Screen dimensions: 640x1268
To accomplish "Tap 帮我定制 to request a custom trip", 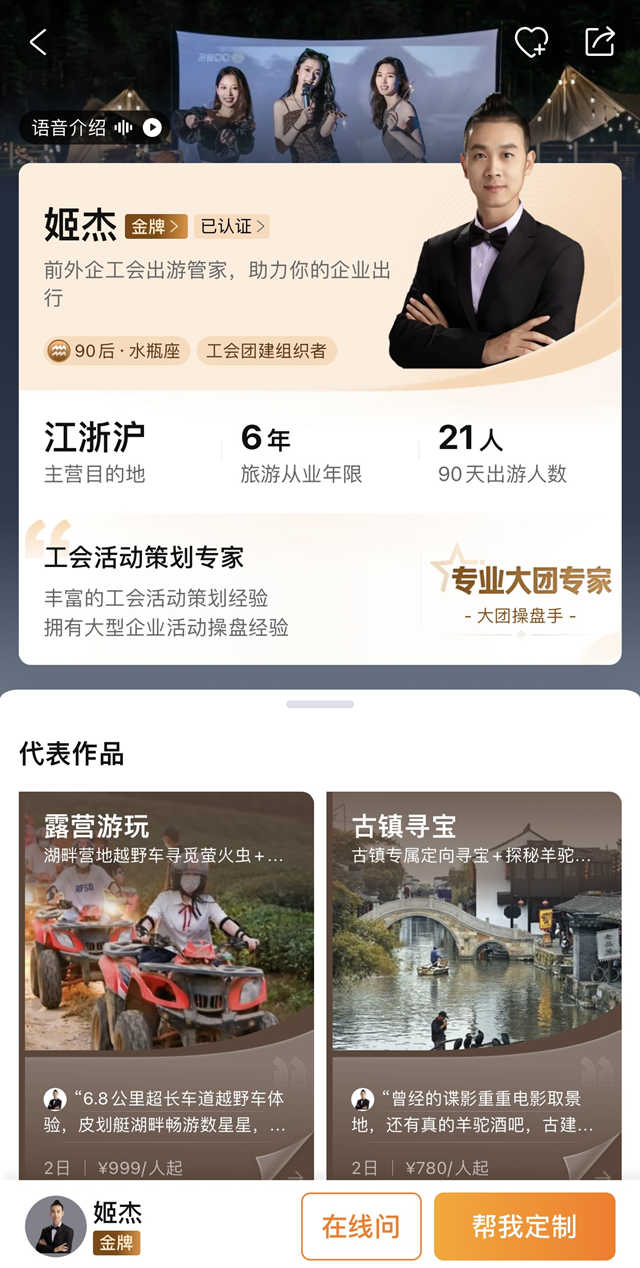I will click(524, 1226).
